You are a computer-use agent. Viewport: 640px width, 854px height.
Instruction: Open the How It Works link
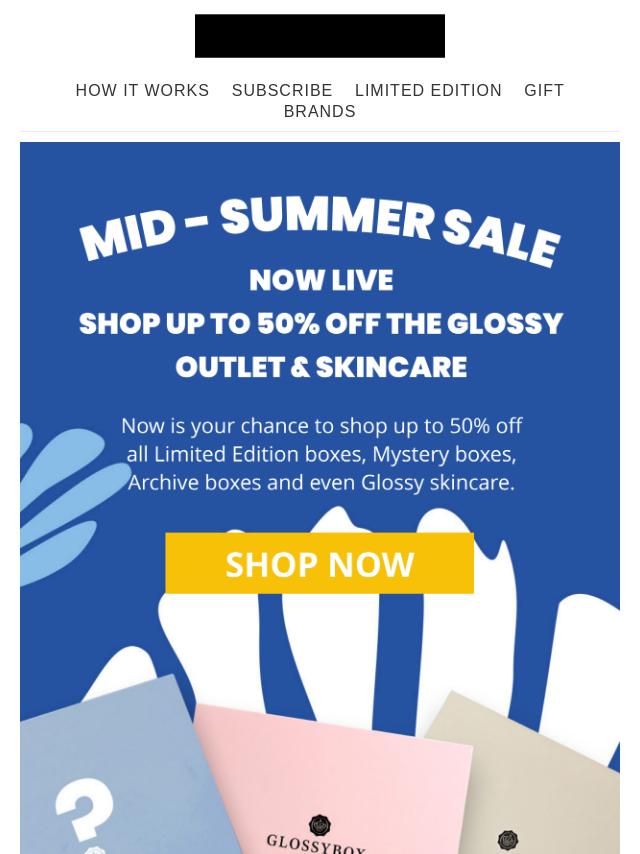pos(142,91)
